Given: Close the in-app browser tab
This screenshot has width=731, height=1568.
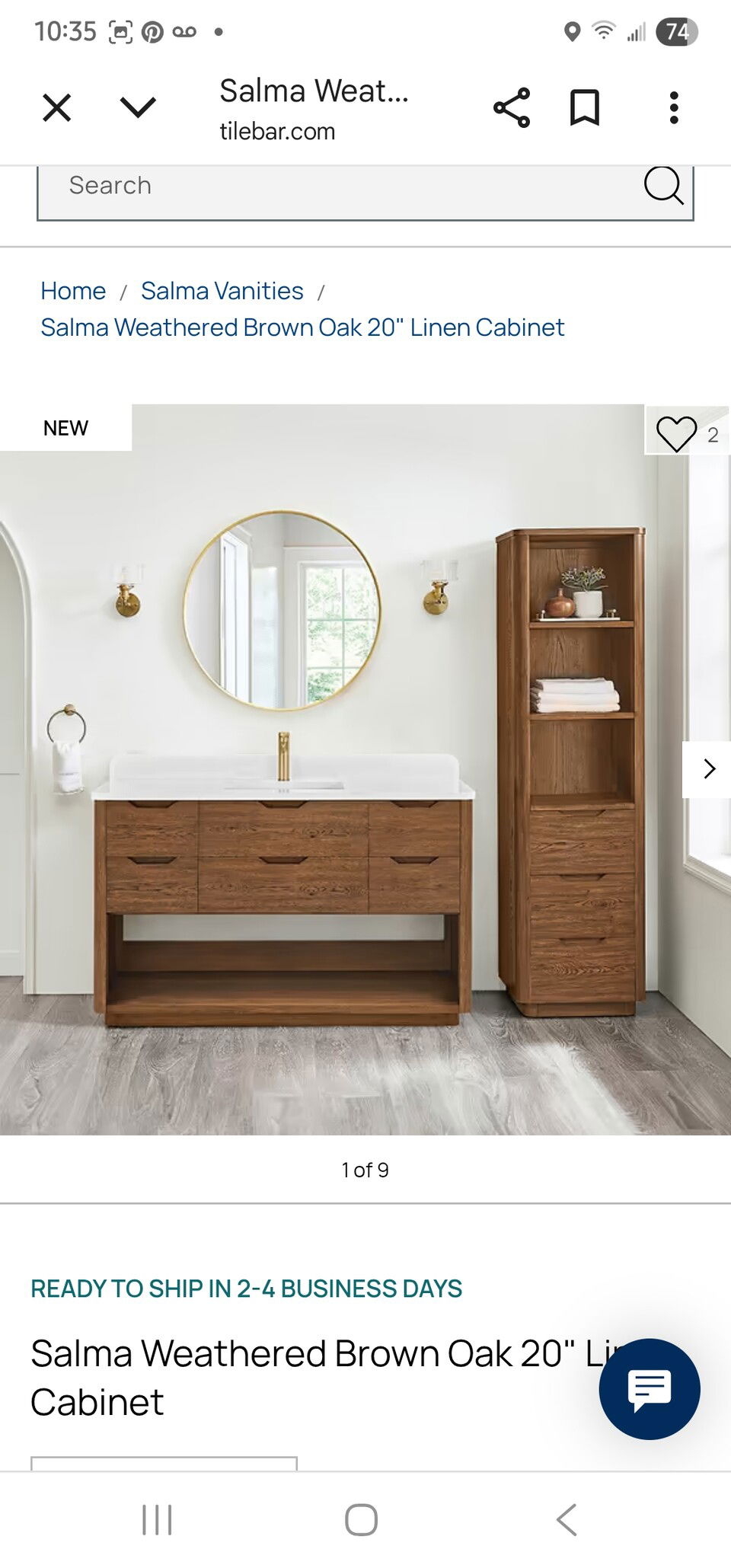Looking at the screenshot, I should click(57, 108).
